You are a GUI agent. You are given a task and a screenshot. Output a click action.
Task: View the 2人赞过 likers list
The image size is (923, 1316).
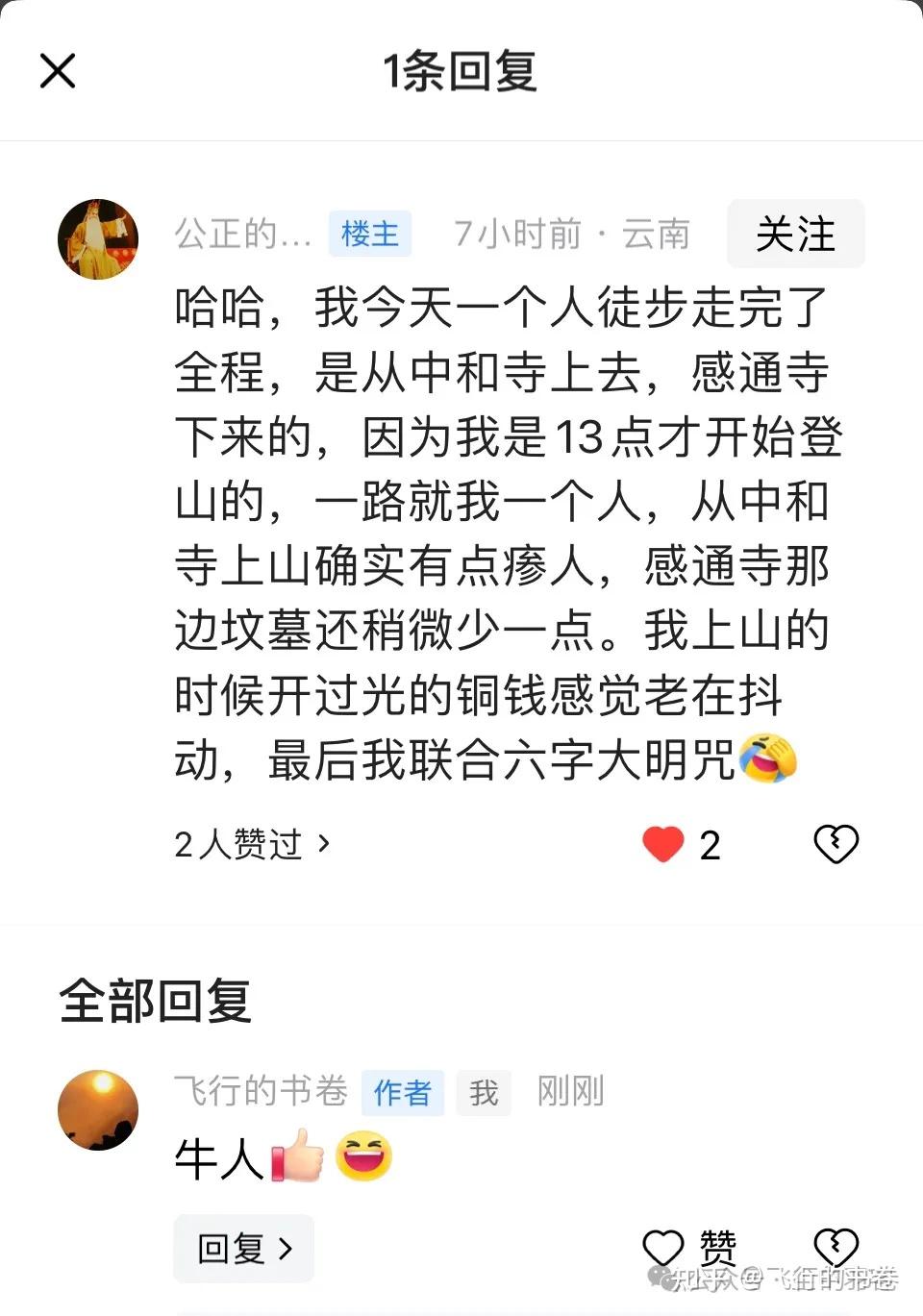click(252, 844)
